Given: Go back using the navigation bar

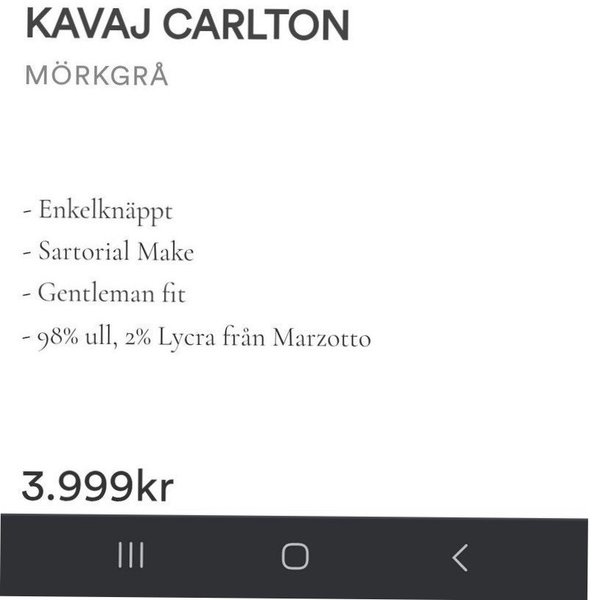Looking at the screenshot, I should click(459, 557).
